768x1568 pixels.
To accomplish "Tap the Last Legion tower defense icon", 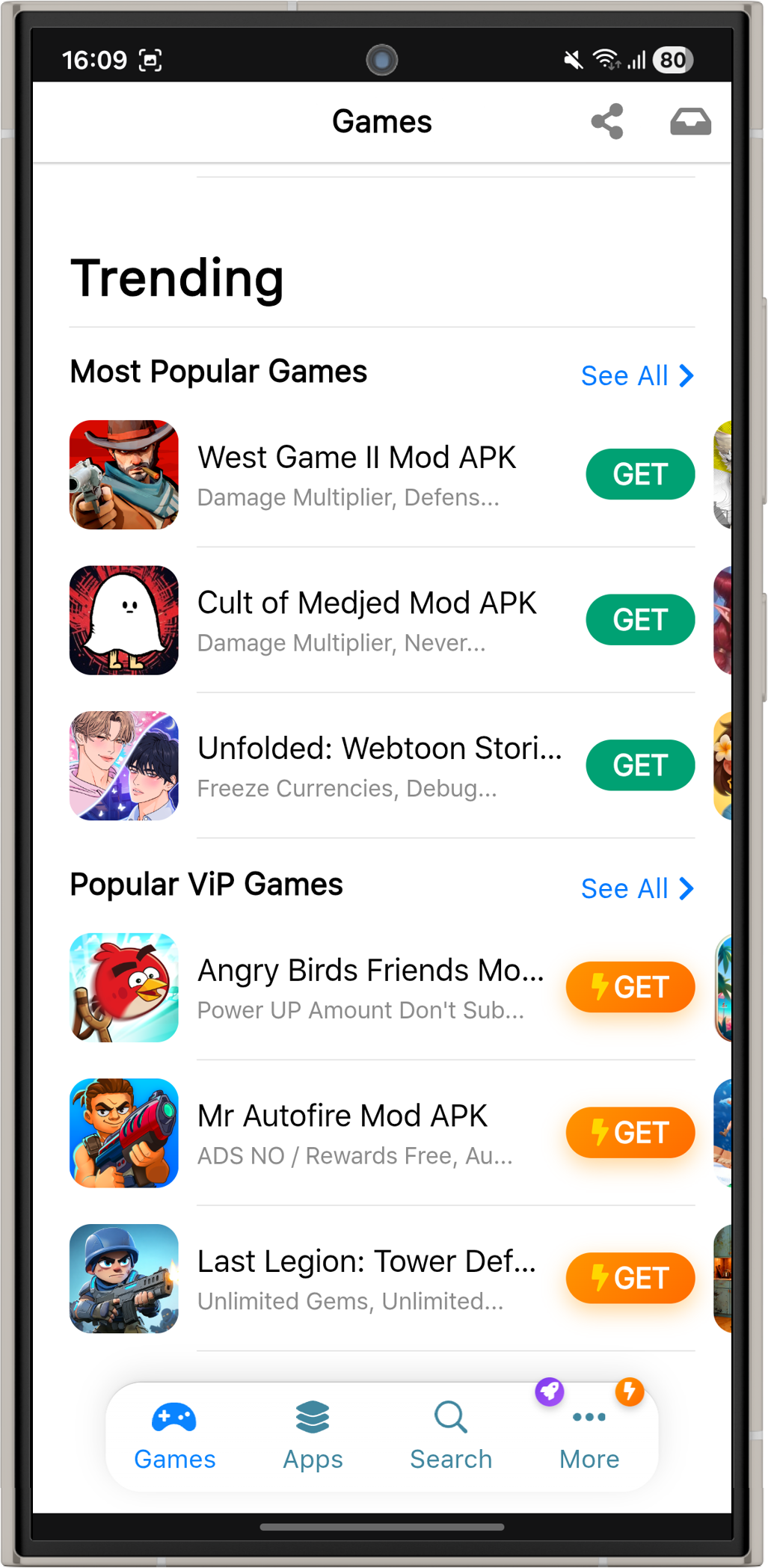I will click(x=123, y=1278).
